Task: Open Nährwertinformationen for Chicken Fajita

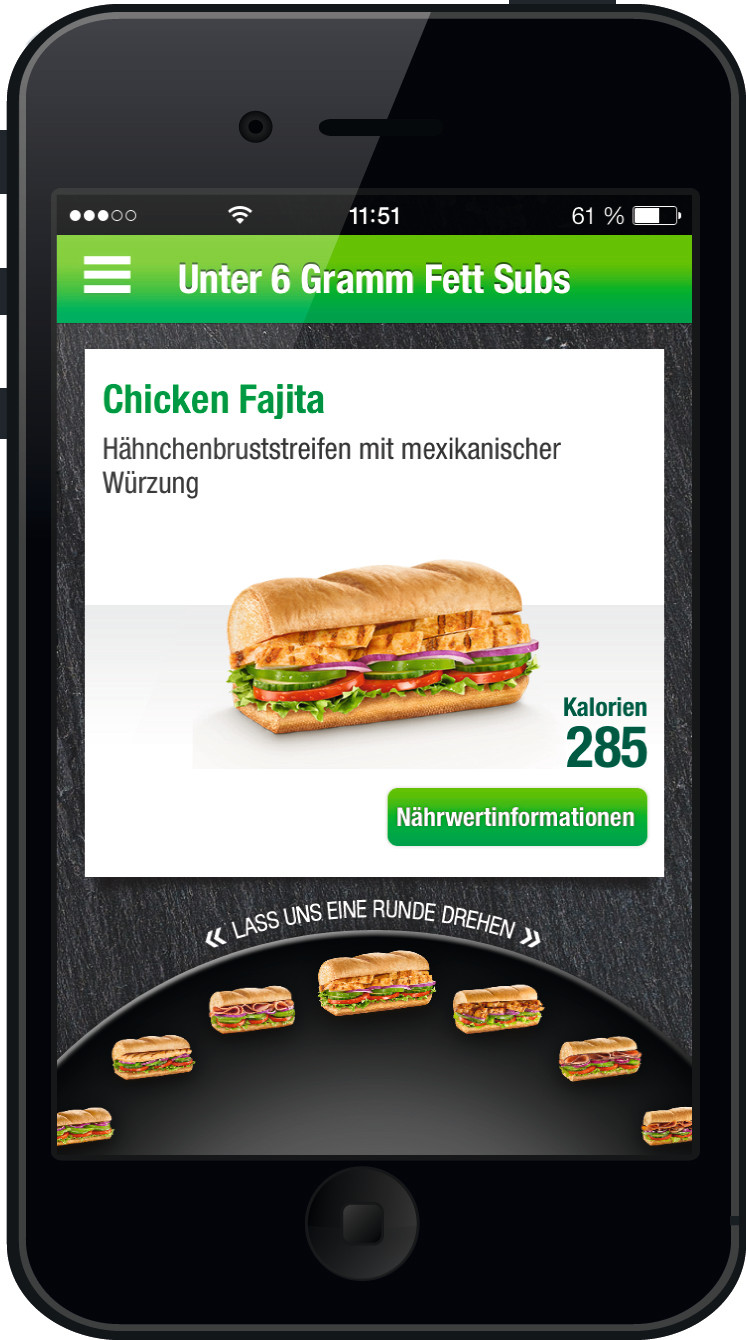Action: pos(516,817)
